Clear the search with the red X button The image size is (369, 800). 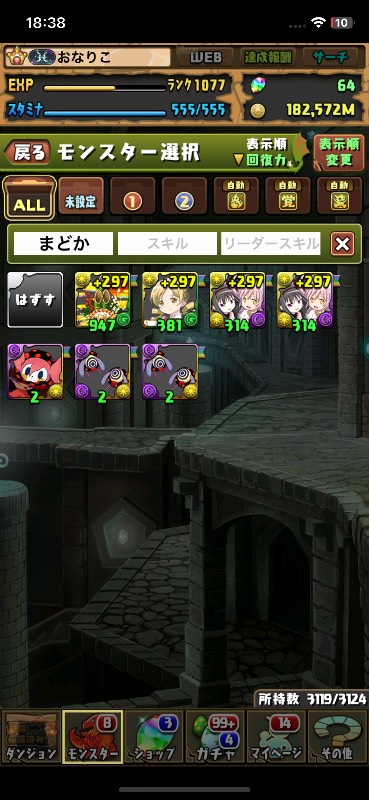pyautogui.click(x=342, y=244)
